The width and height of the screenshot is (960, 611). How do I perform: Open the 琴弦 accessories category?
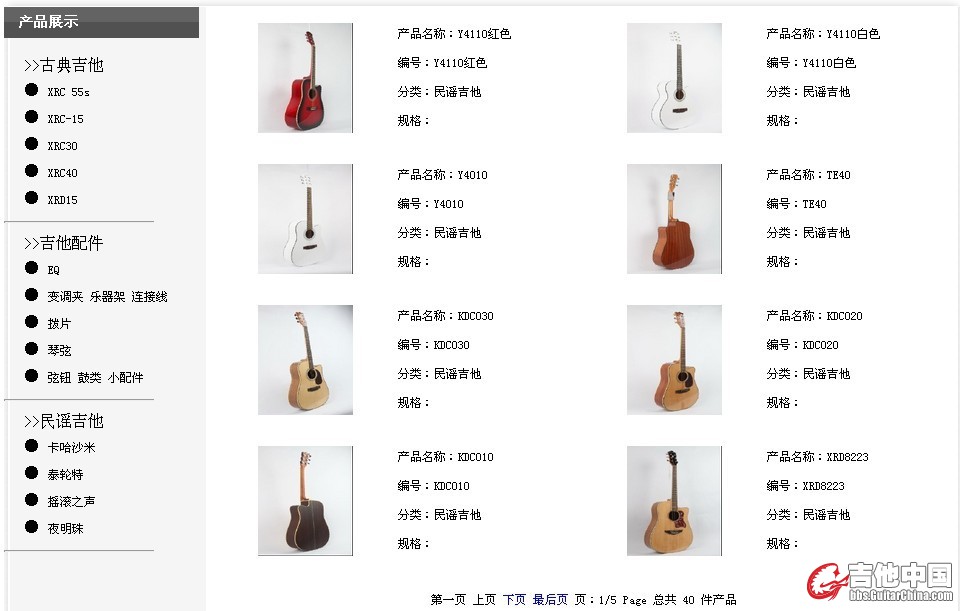[59, 351]
